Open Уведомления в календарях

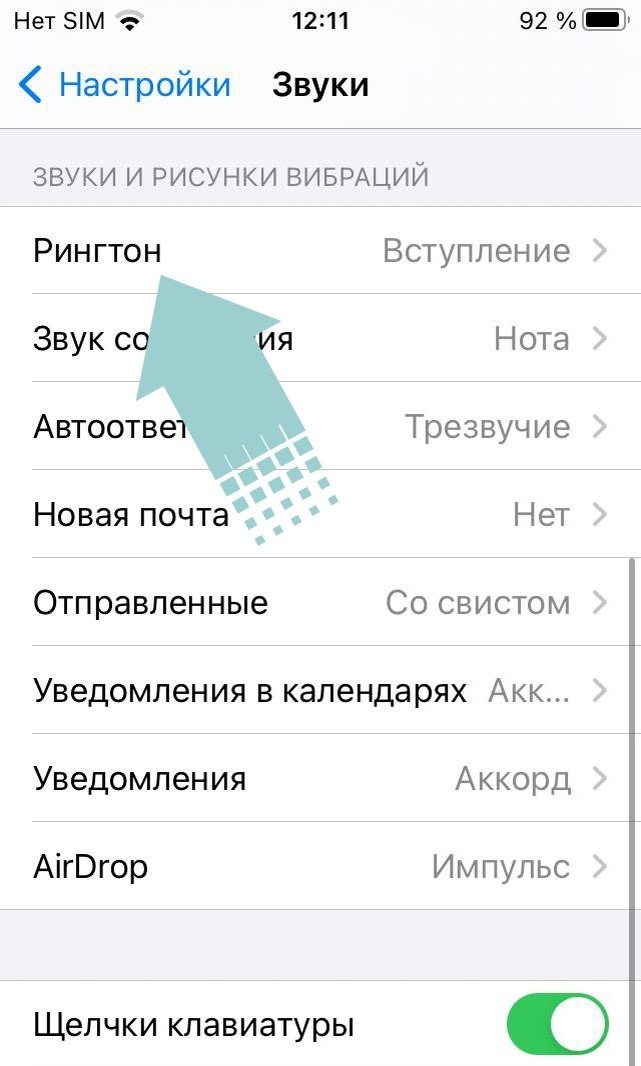coord(320,691)
